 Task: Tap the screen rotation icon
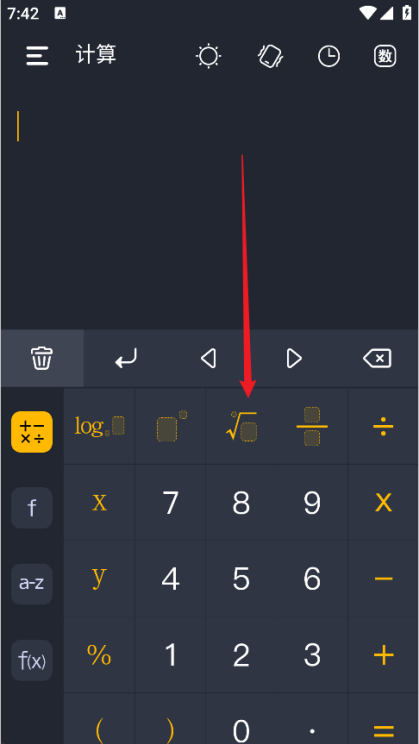click(270, 56)
